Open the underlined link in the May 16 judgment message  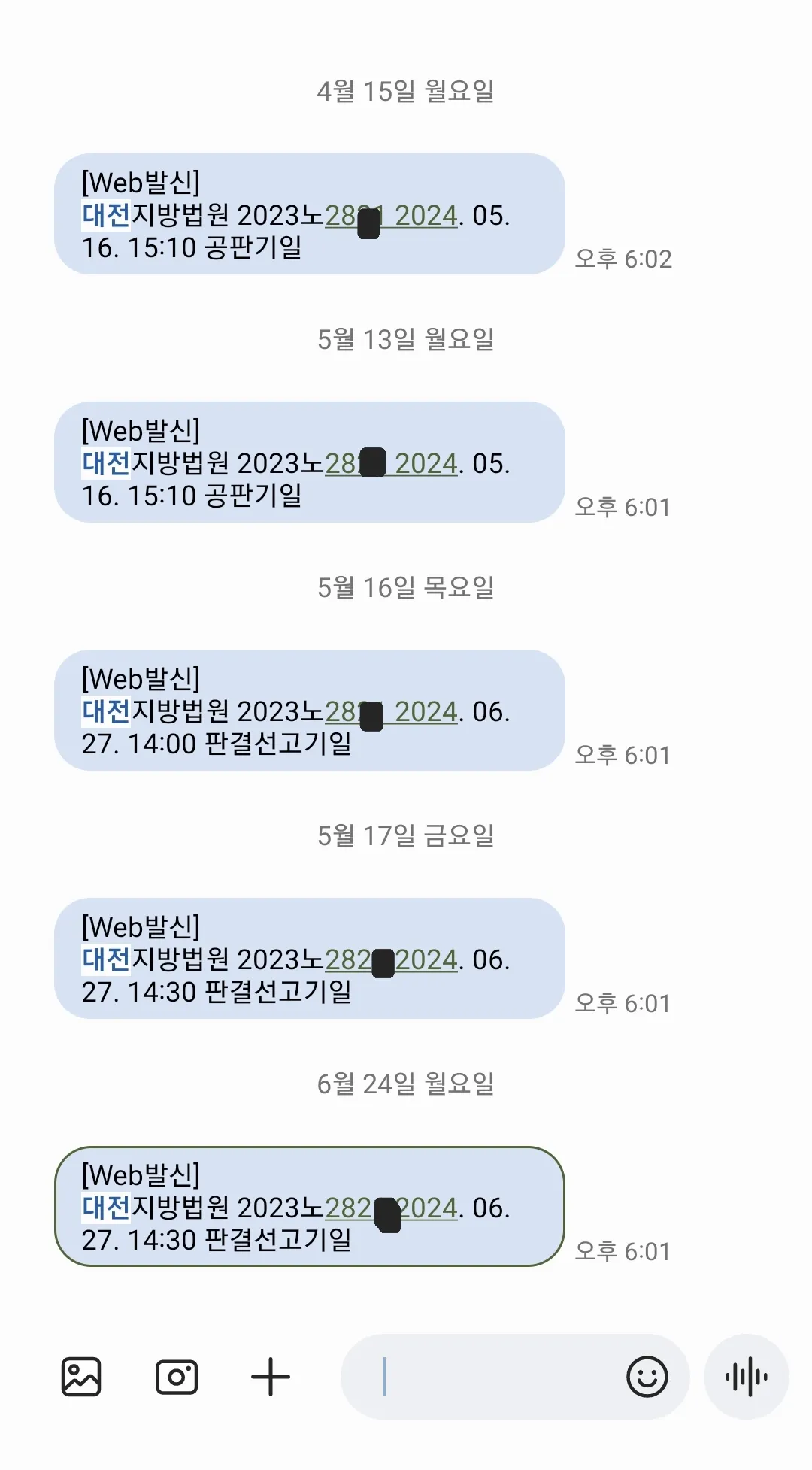click(391, 714)
